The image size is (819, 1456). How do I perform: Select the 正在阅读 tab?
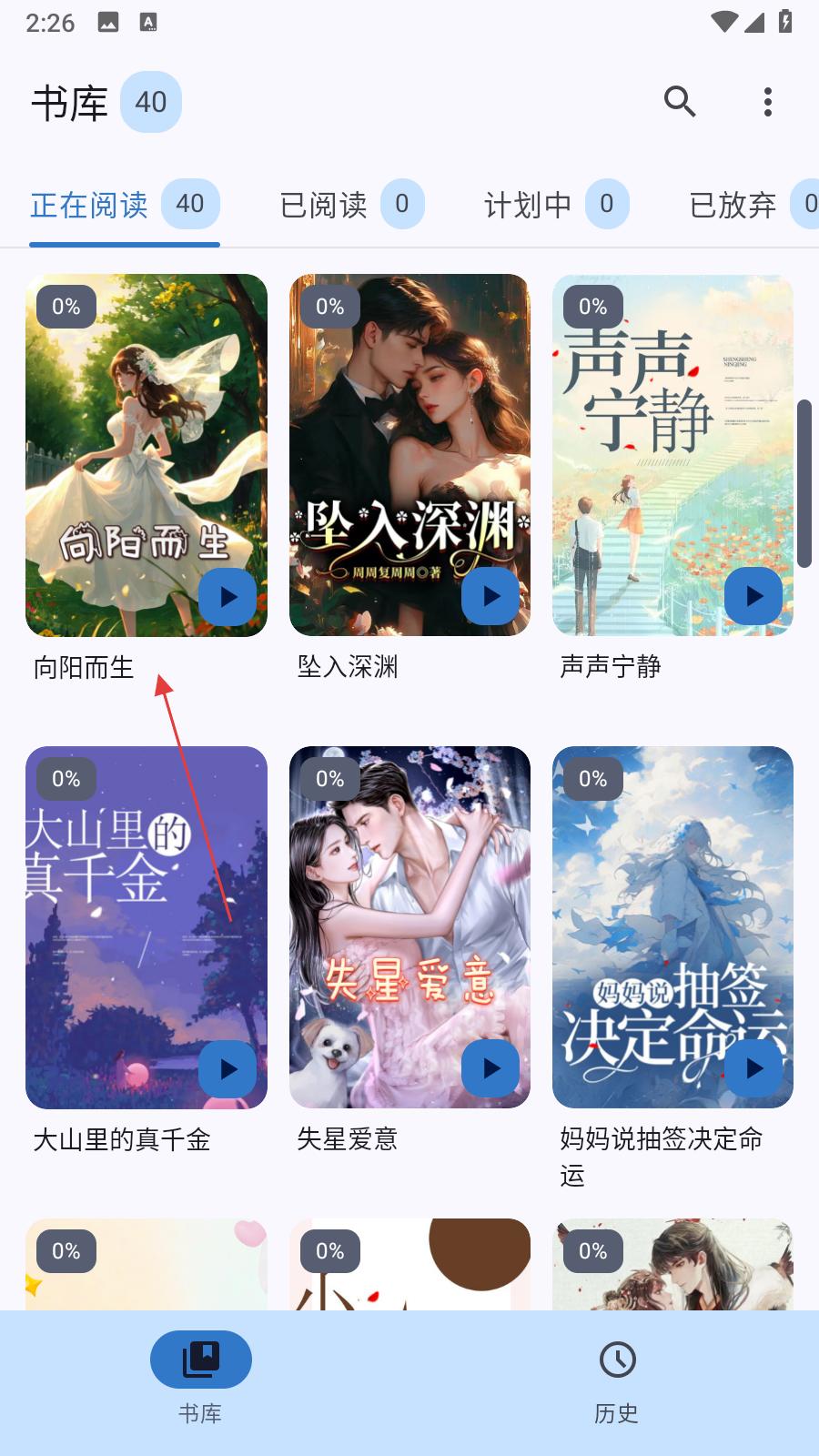tap(125, 205)
